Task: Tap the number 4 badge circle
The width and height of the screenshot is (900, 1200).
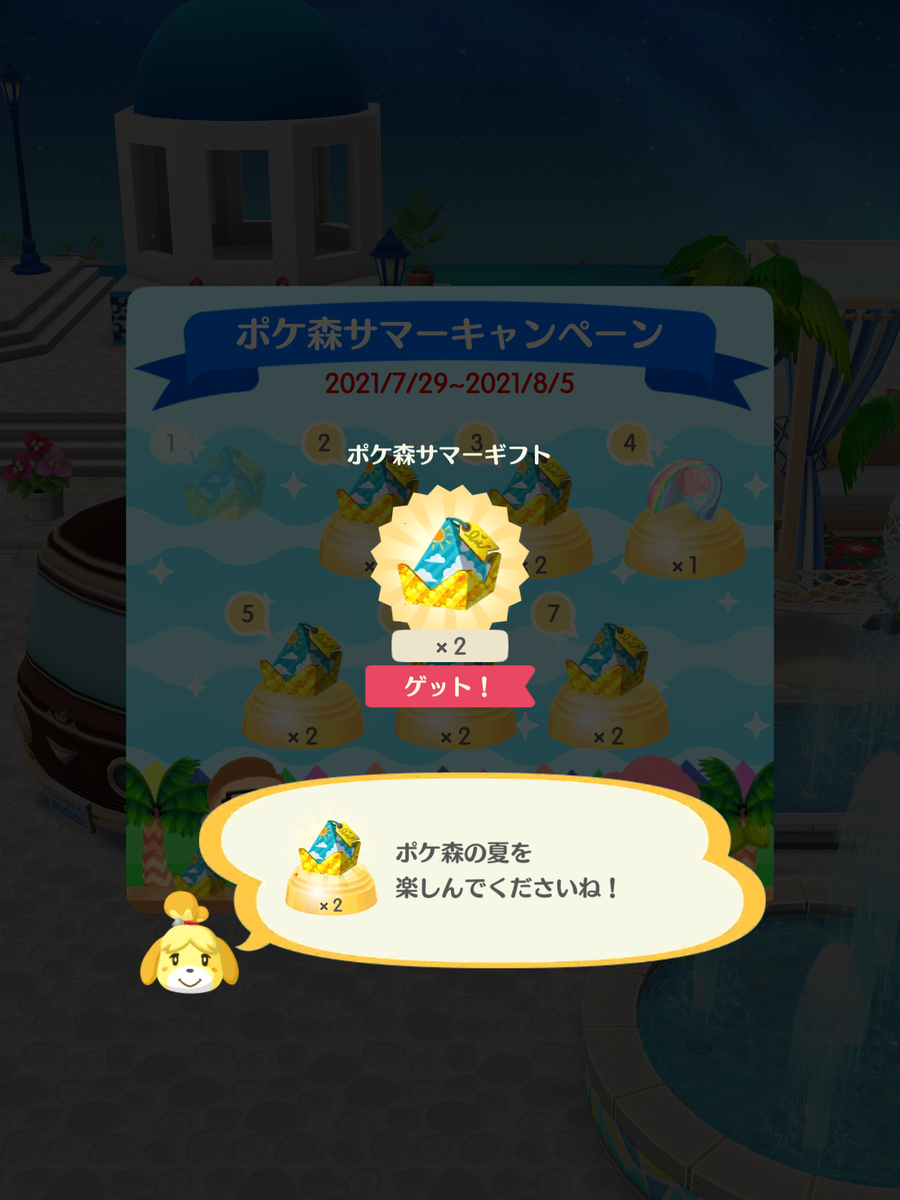Action: point(630,441)
